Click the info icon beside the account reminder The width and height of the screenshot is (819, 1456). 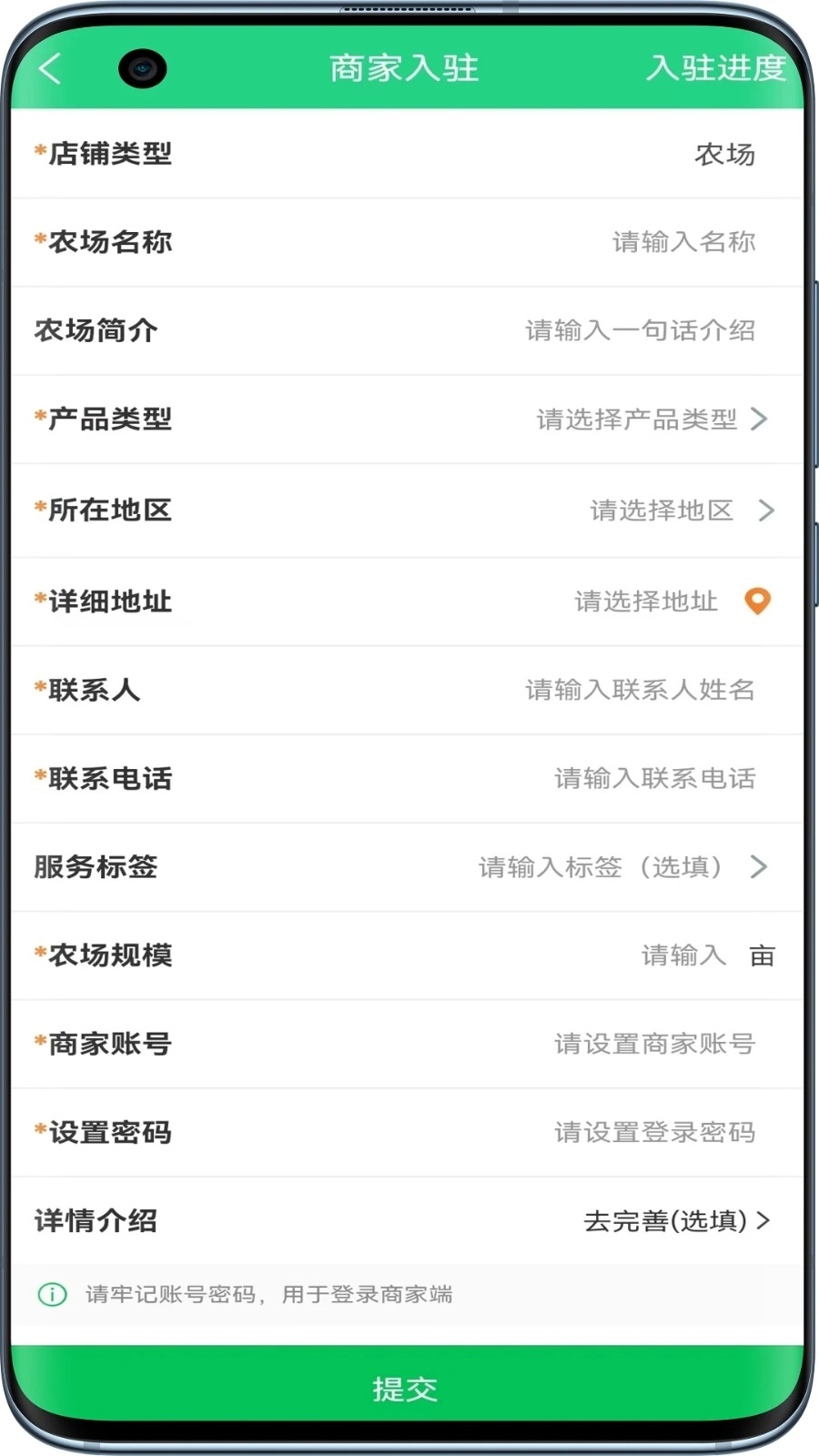click(52, 1294)
